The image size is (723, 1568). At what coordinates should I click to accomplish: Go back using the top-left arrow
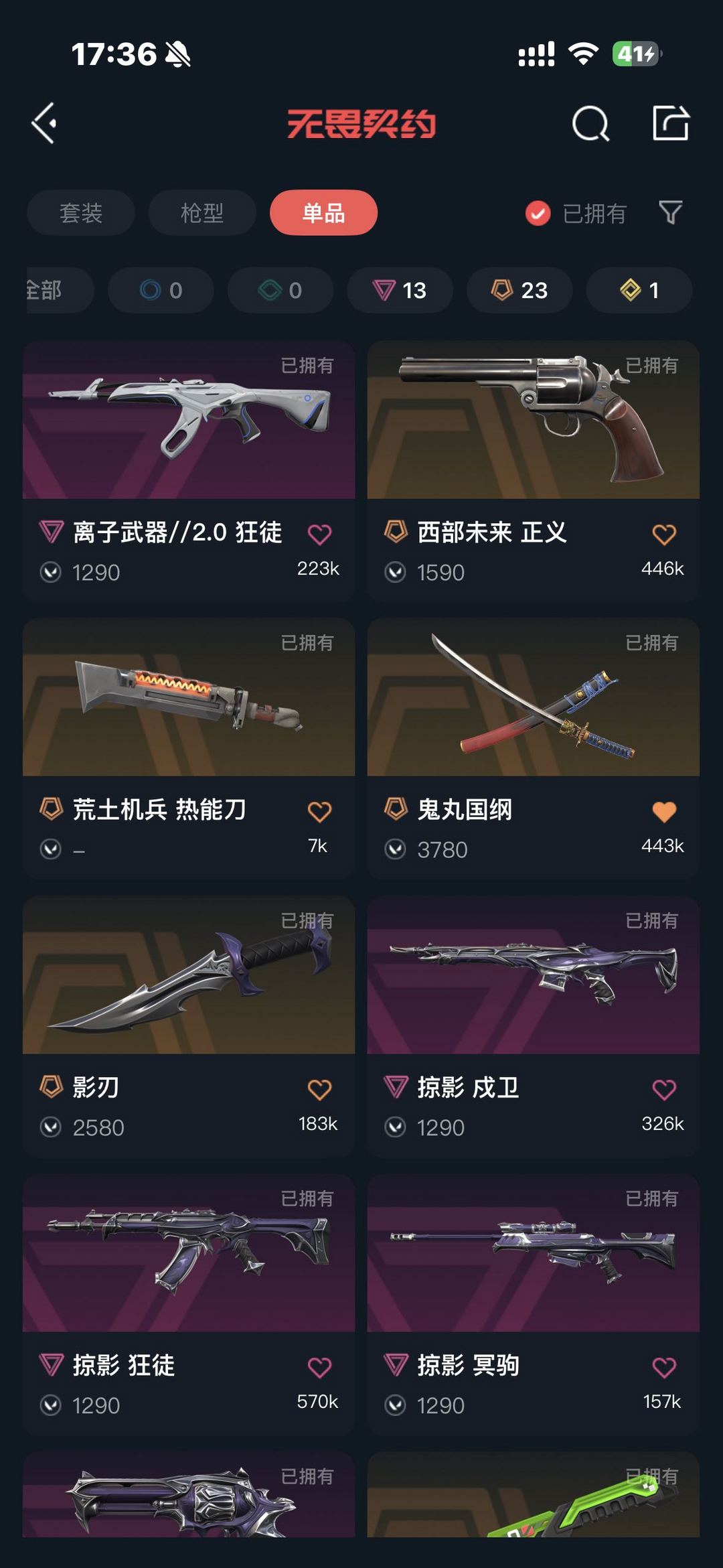tap(44, 123)
